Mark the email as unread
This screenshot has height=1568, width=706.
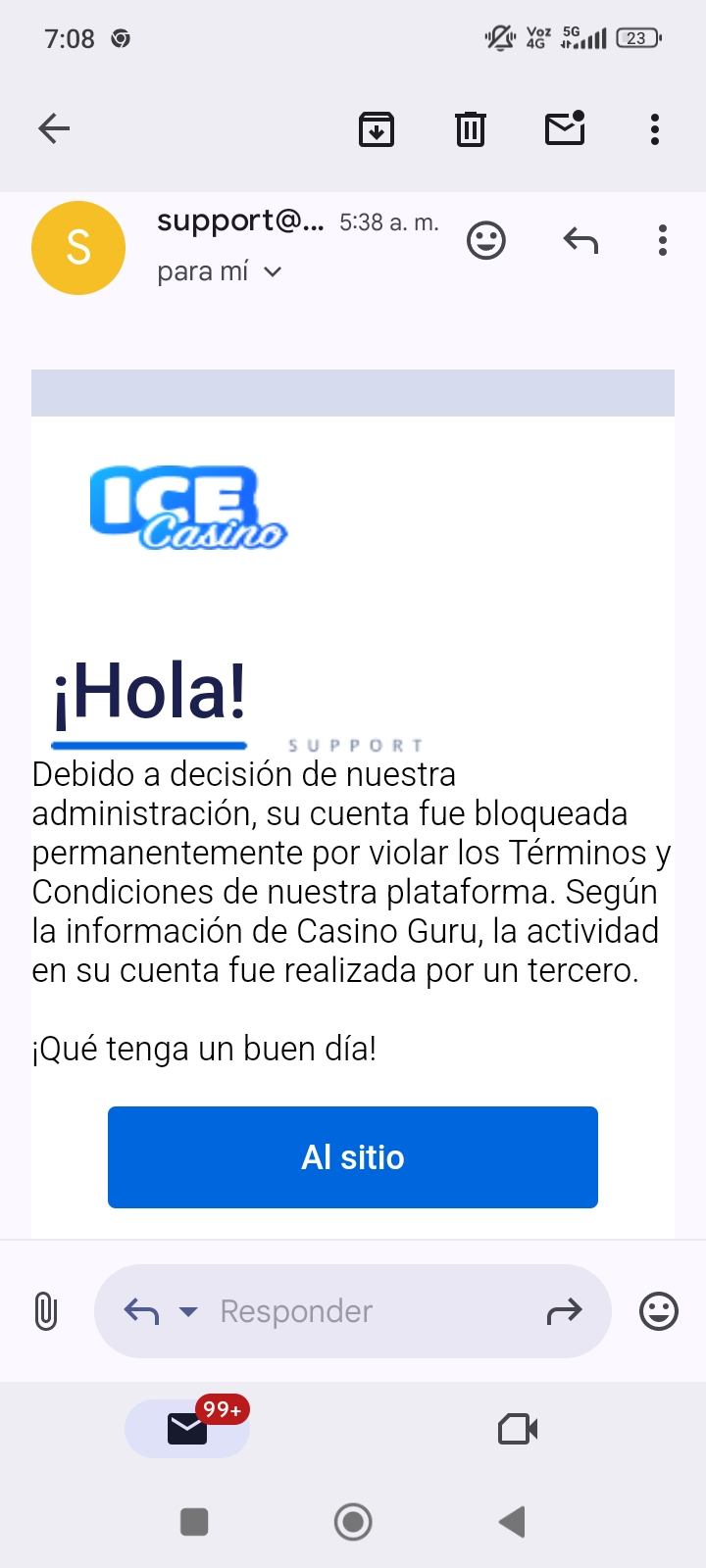pyautogui.click(x=565, y=128)
